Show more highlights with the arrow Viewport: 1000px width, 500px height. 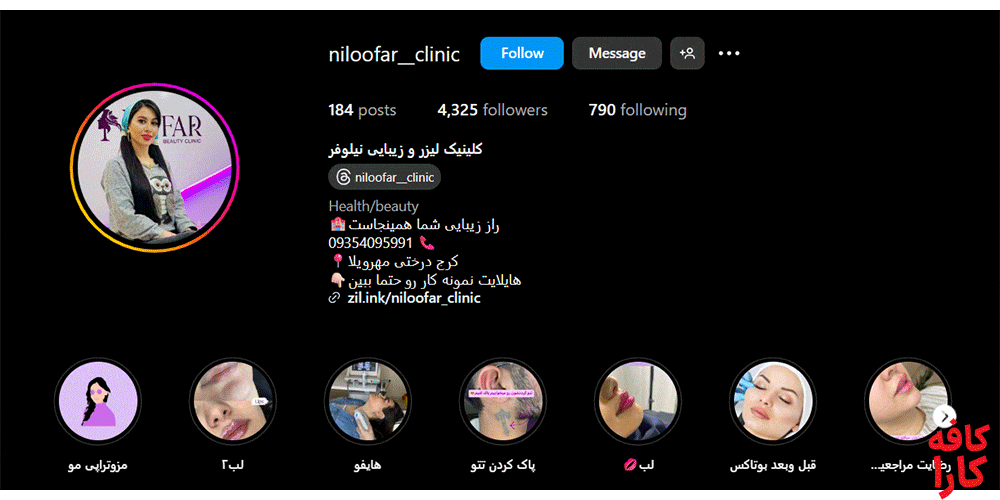[944, 416]
